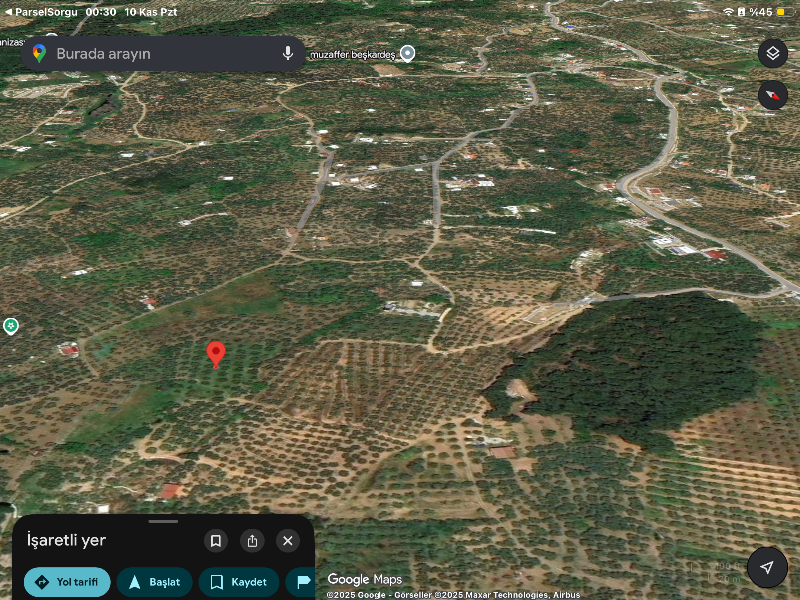The width and height of the screenshot is (800, 600).
Task: Start voice search with the microphone
Action: tap(288, 53)
